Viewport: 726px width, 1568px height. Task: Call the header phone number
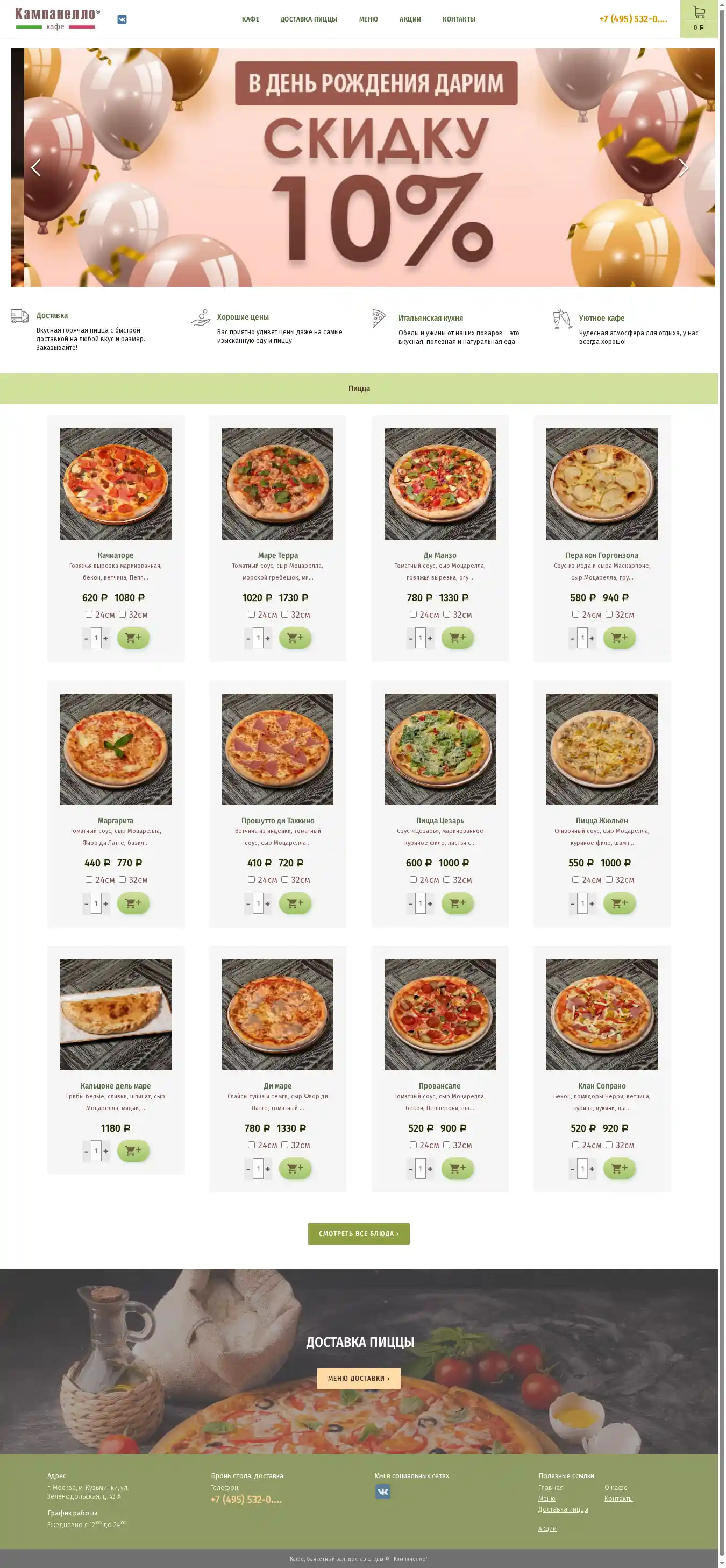633,19
